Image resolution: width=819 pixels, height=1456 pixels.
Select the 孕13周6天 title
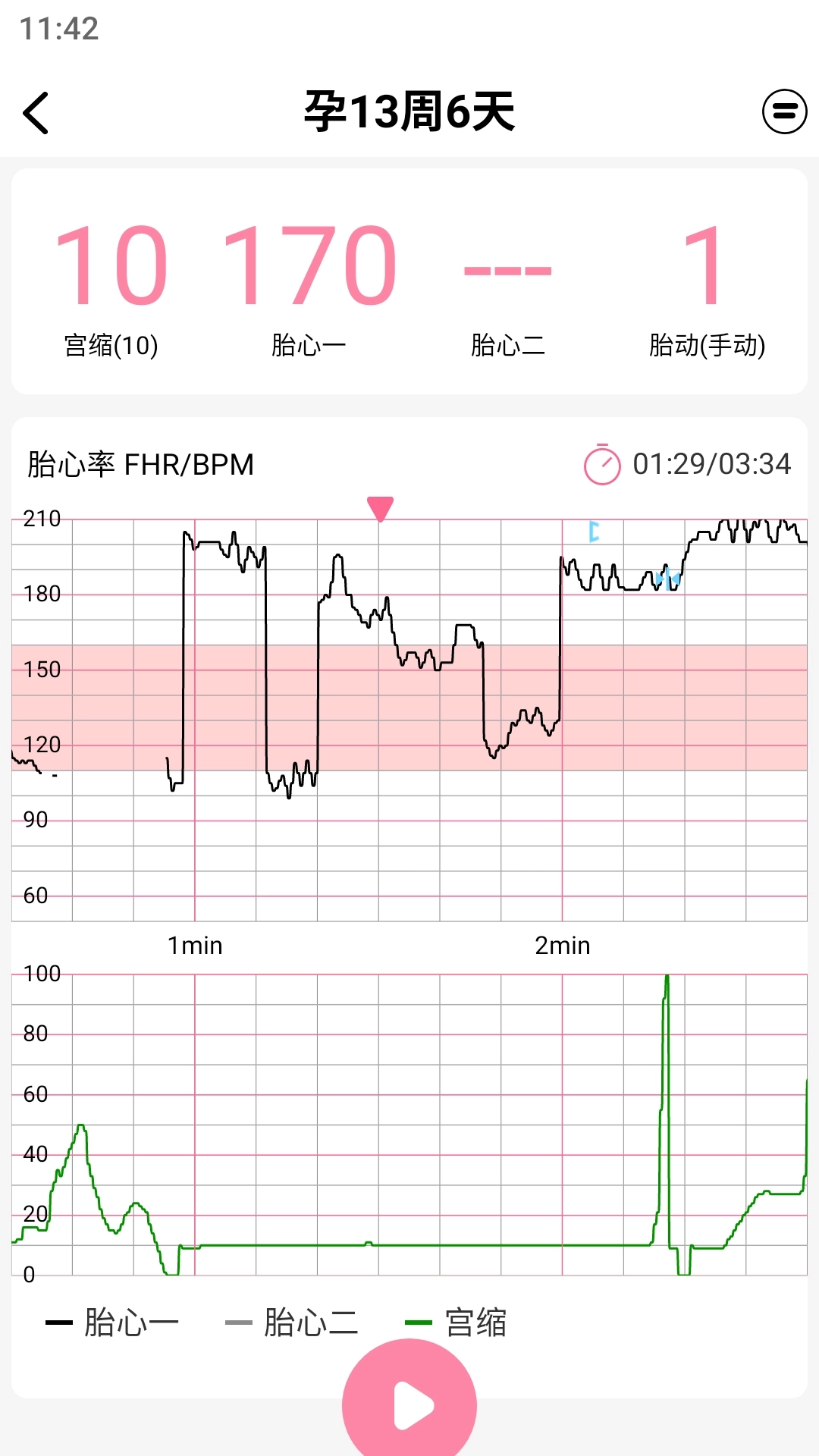[409, 111]
